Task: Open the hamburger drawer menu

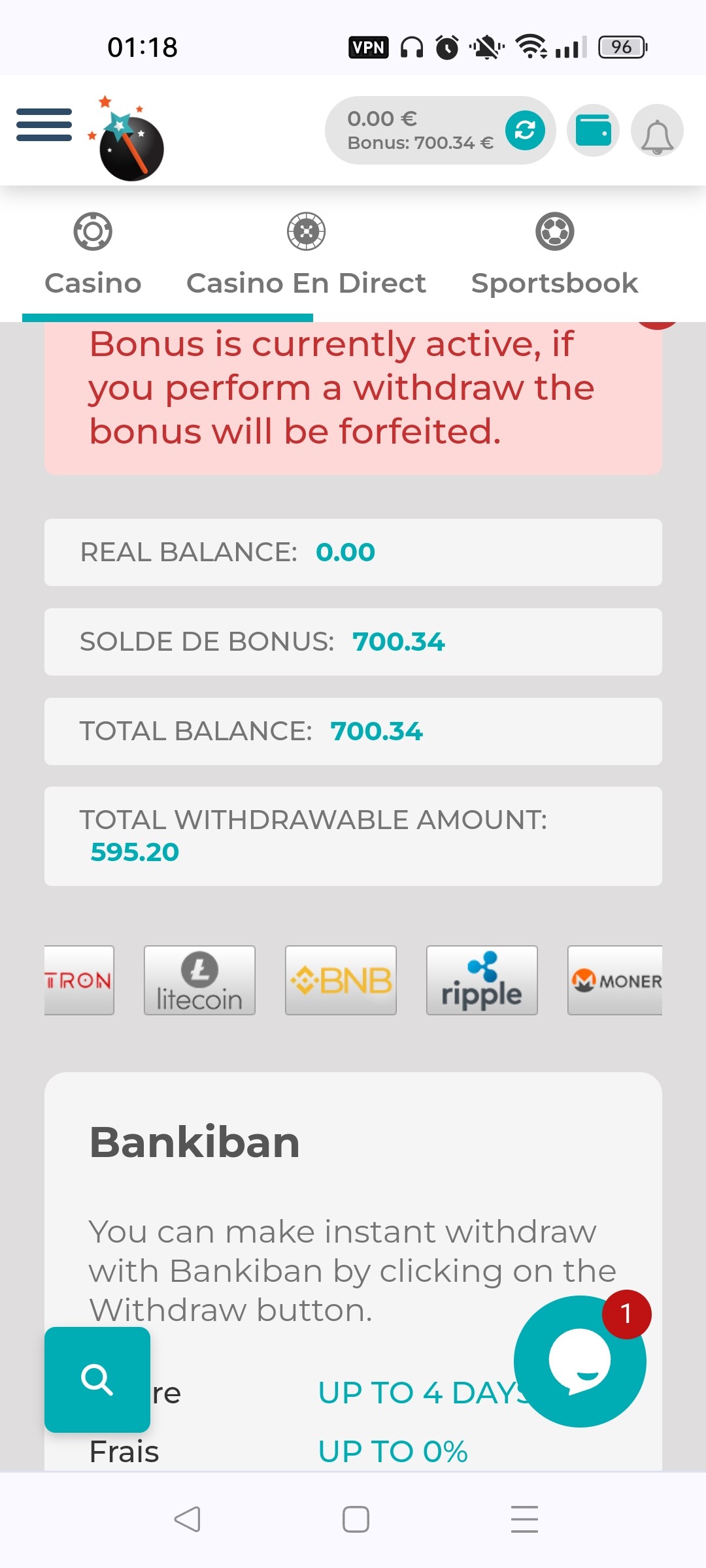Action: [44, 125]
